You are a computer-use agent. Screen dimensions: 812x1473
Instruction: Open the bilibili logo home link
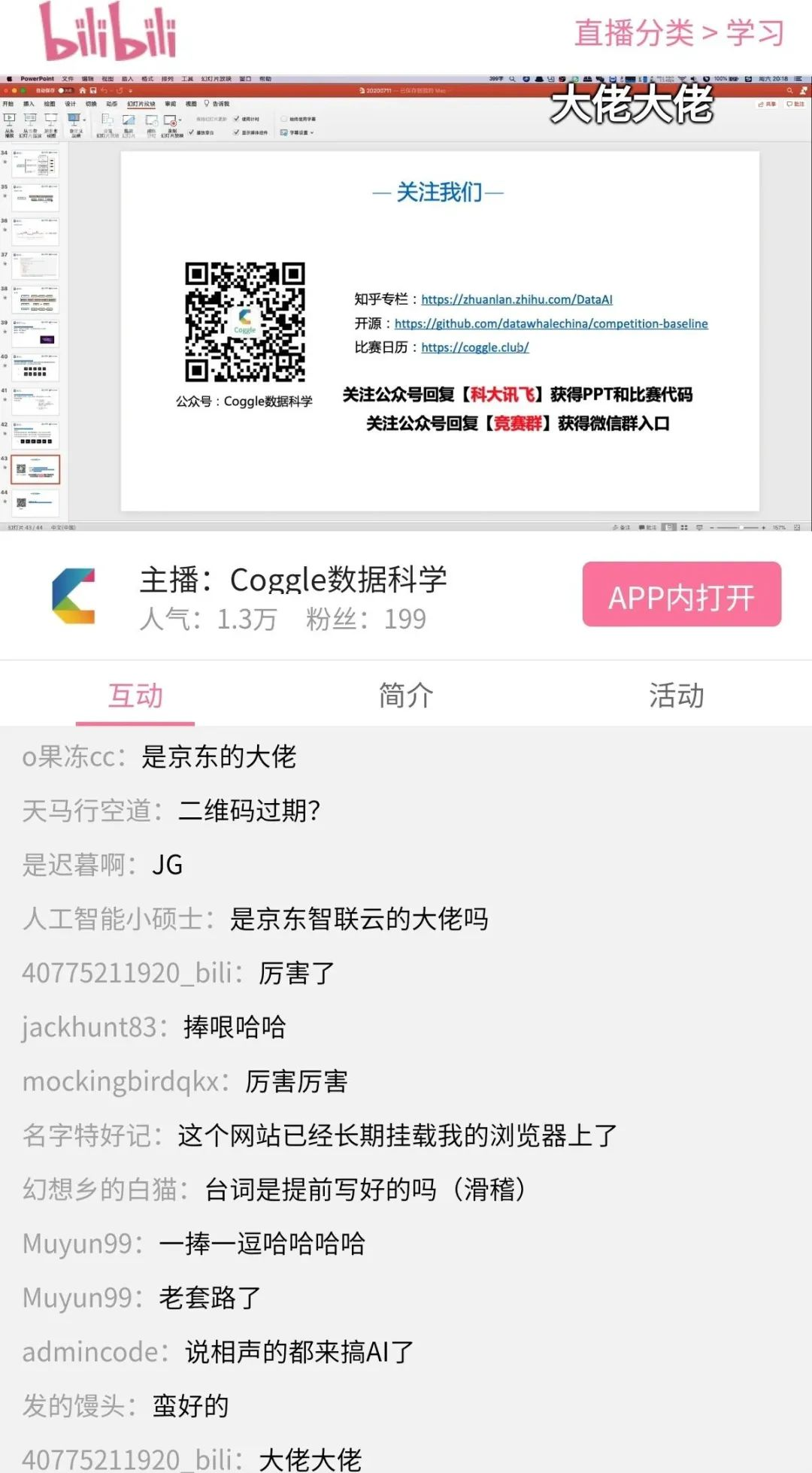109,32
